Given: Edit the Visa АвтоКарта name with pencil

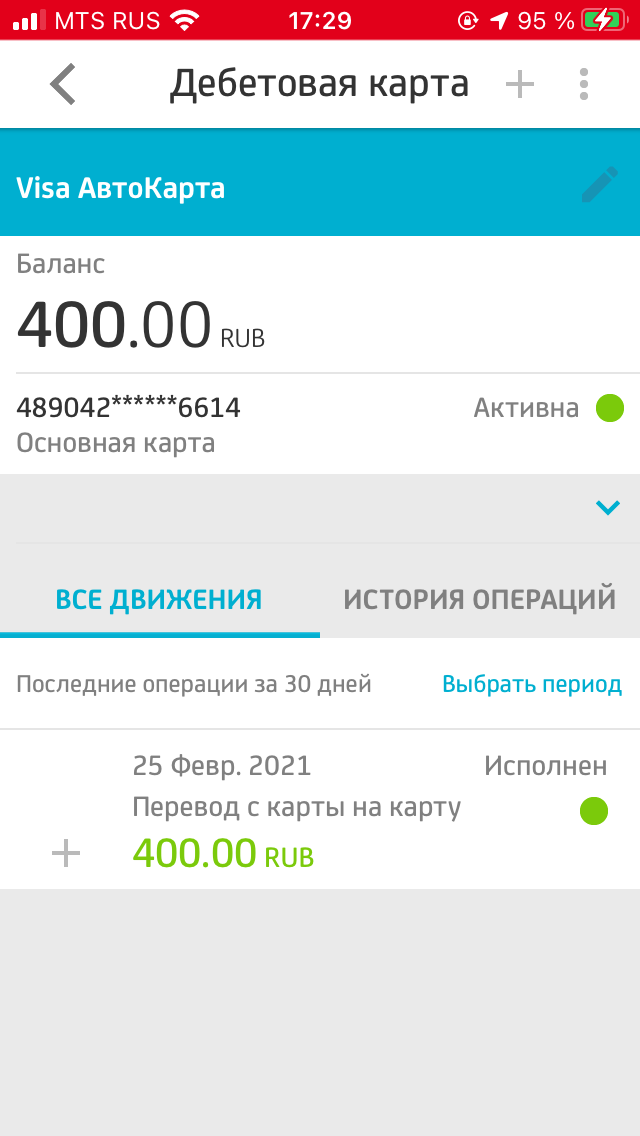Looking at the screenshot, I should coord(600,185).
